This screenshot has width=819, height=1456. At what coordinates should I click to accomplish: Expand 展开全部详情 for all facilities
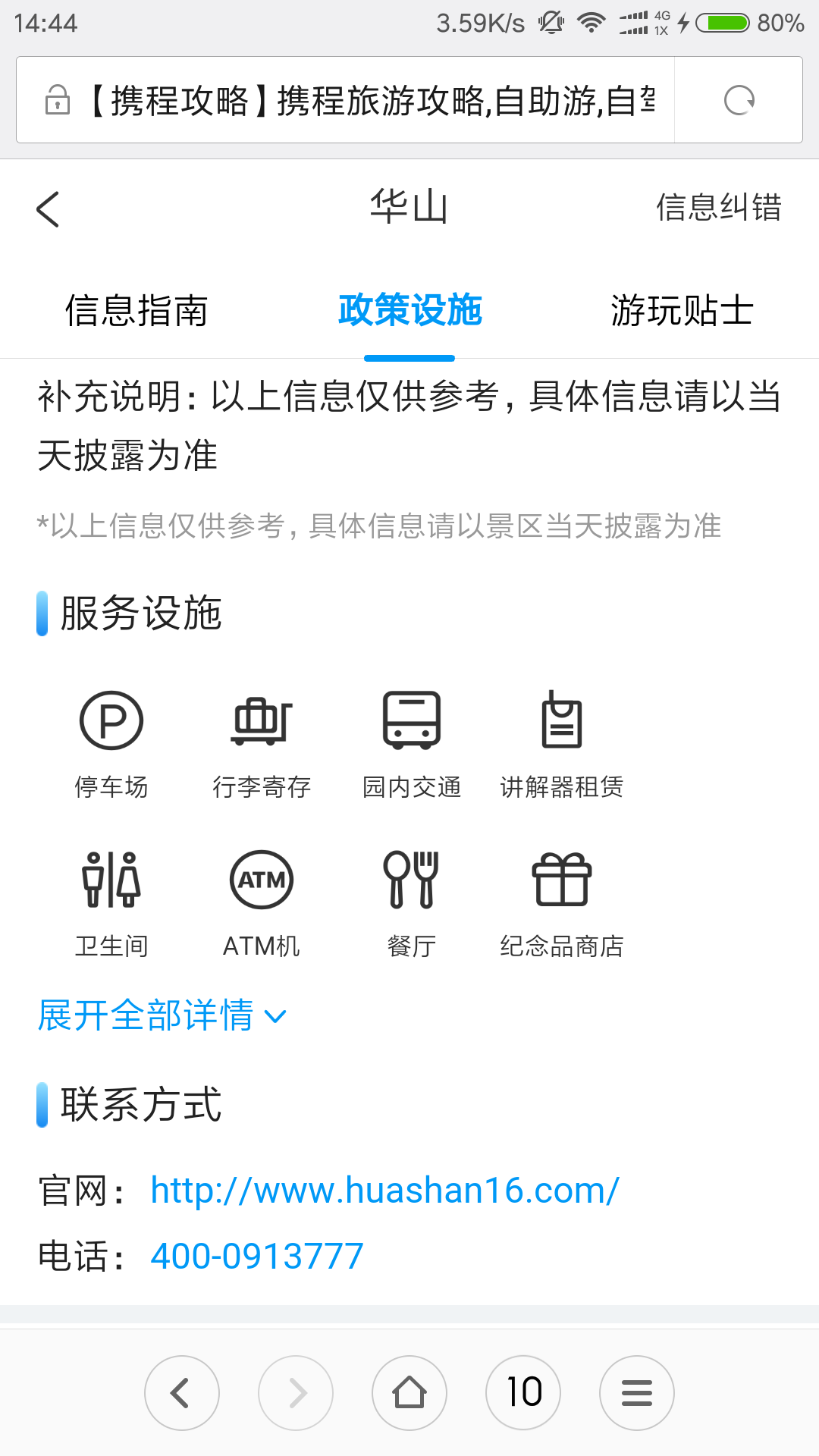[162, 1015]
